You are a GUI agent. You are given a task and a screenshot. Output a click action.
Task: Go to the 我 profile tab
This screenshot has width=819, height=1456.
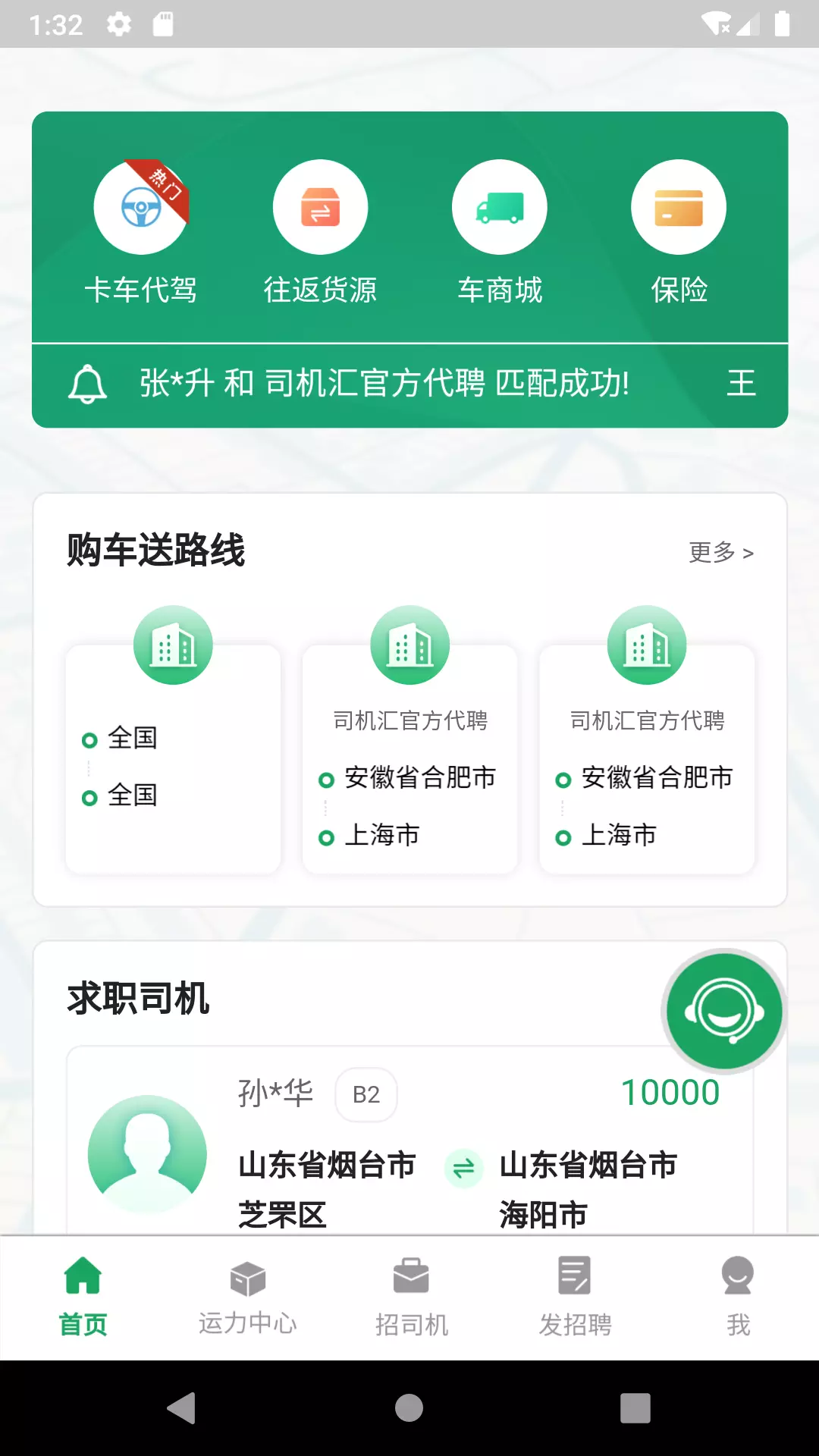738,1298
